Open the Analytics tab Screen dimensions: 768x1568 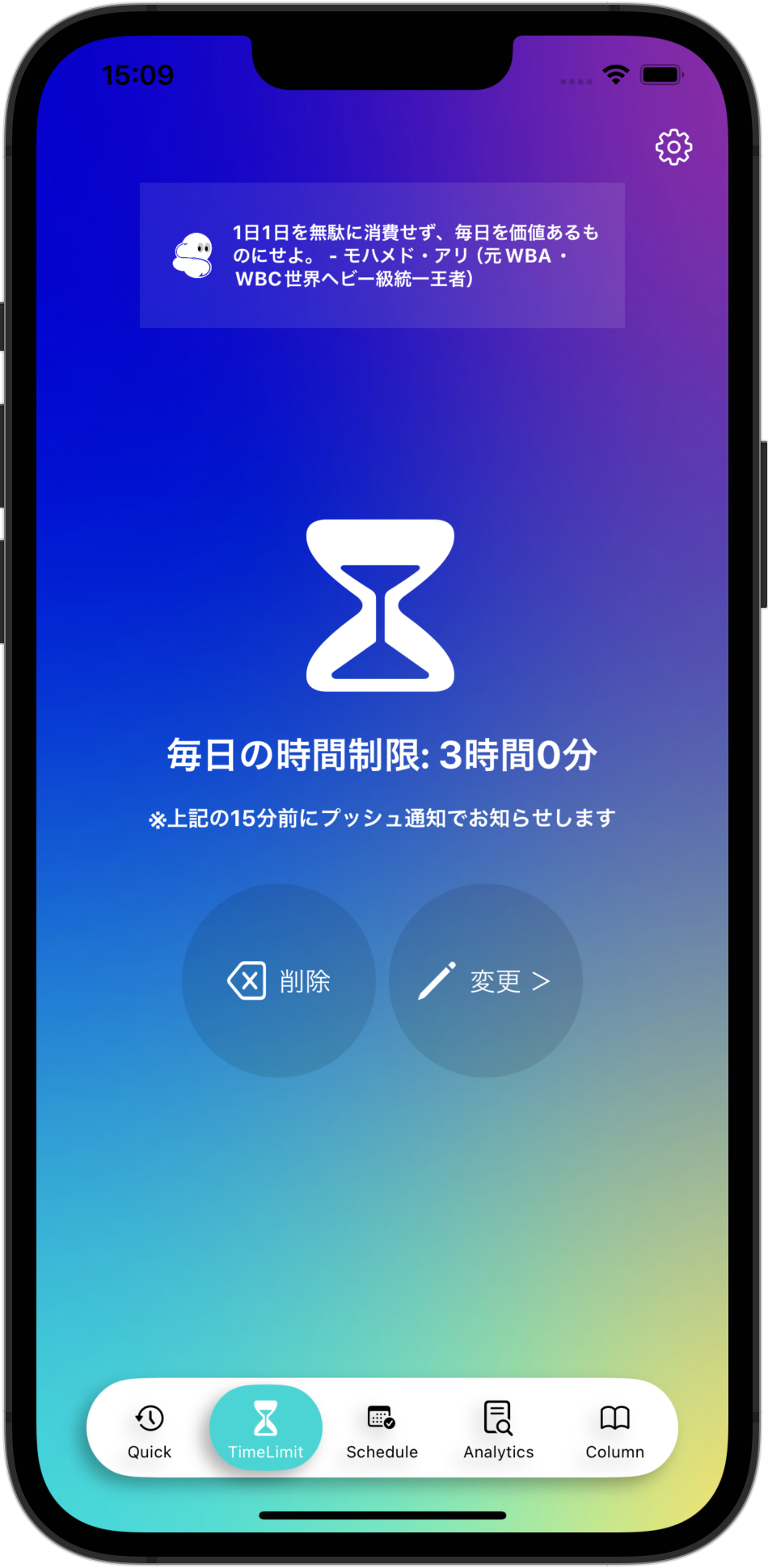pos(499,1431)
